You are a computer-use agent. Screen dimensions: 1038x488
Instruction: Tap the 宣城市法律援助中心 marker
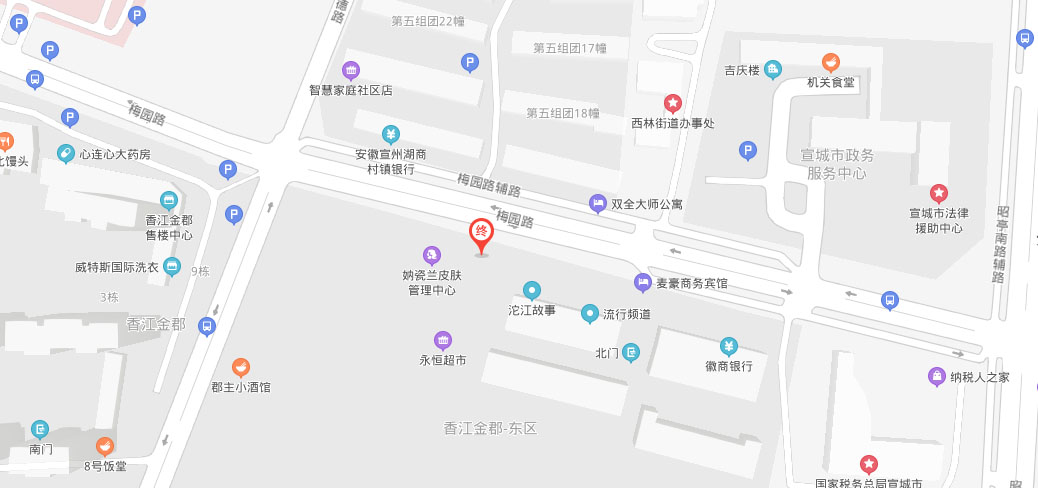938,193
